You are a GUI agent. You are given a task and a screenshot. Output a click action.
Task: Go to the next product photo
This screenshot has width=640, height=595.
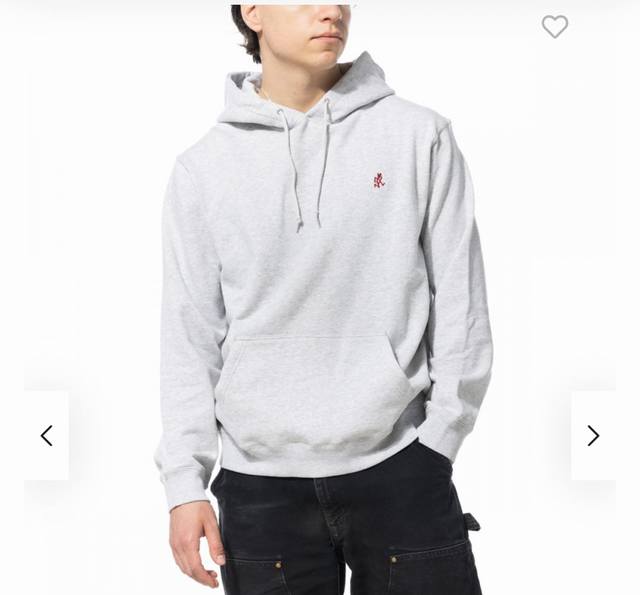click(x=593, y=435)
